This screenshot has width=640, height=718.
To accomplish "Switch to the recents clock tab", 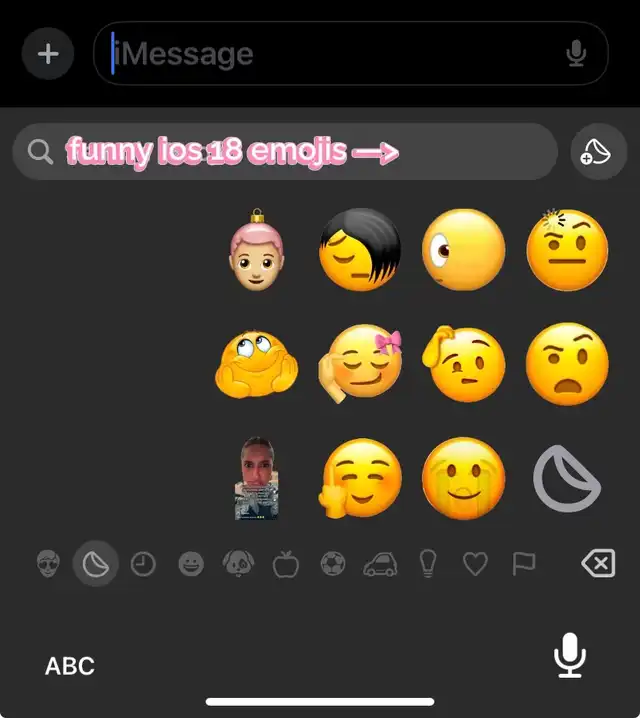I will coord(143,564).
